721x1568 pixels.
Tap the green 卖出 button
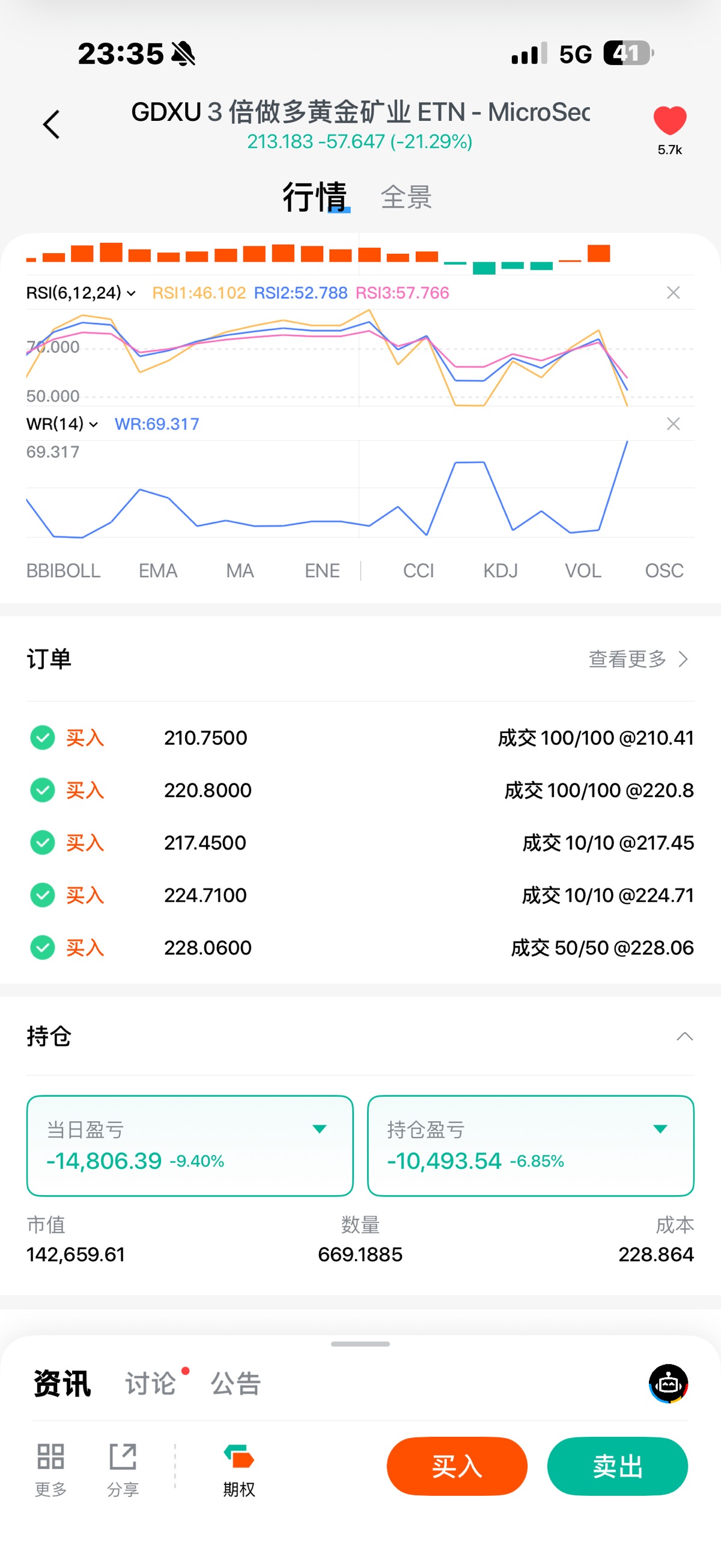click(617, 1466)
